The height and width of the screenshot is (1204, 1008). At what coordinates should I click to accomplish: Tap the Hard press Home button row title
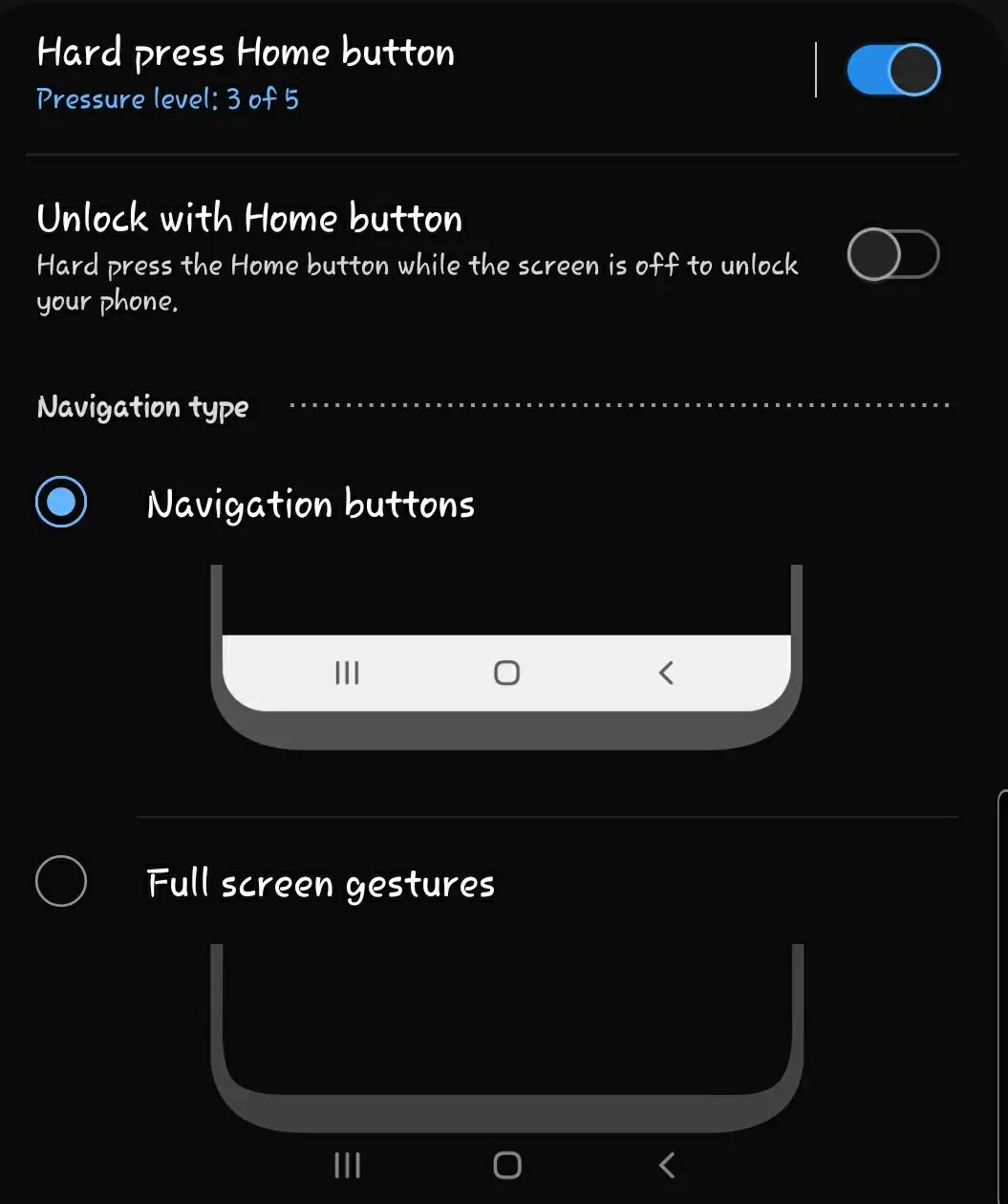tap(245, 53)
